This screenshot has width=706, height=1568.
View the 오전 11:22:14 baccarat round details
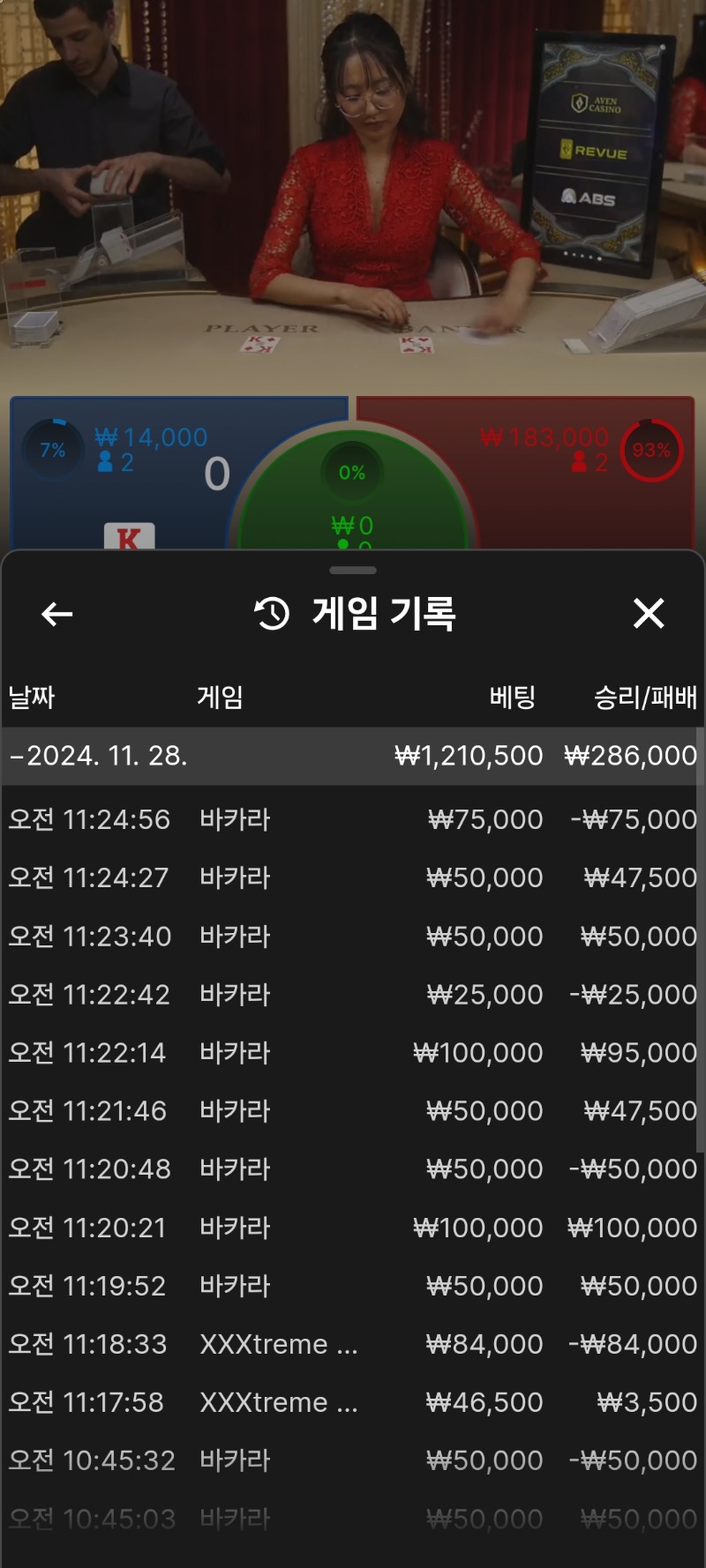[351, 1052]
